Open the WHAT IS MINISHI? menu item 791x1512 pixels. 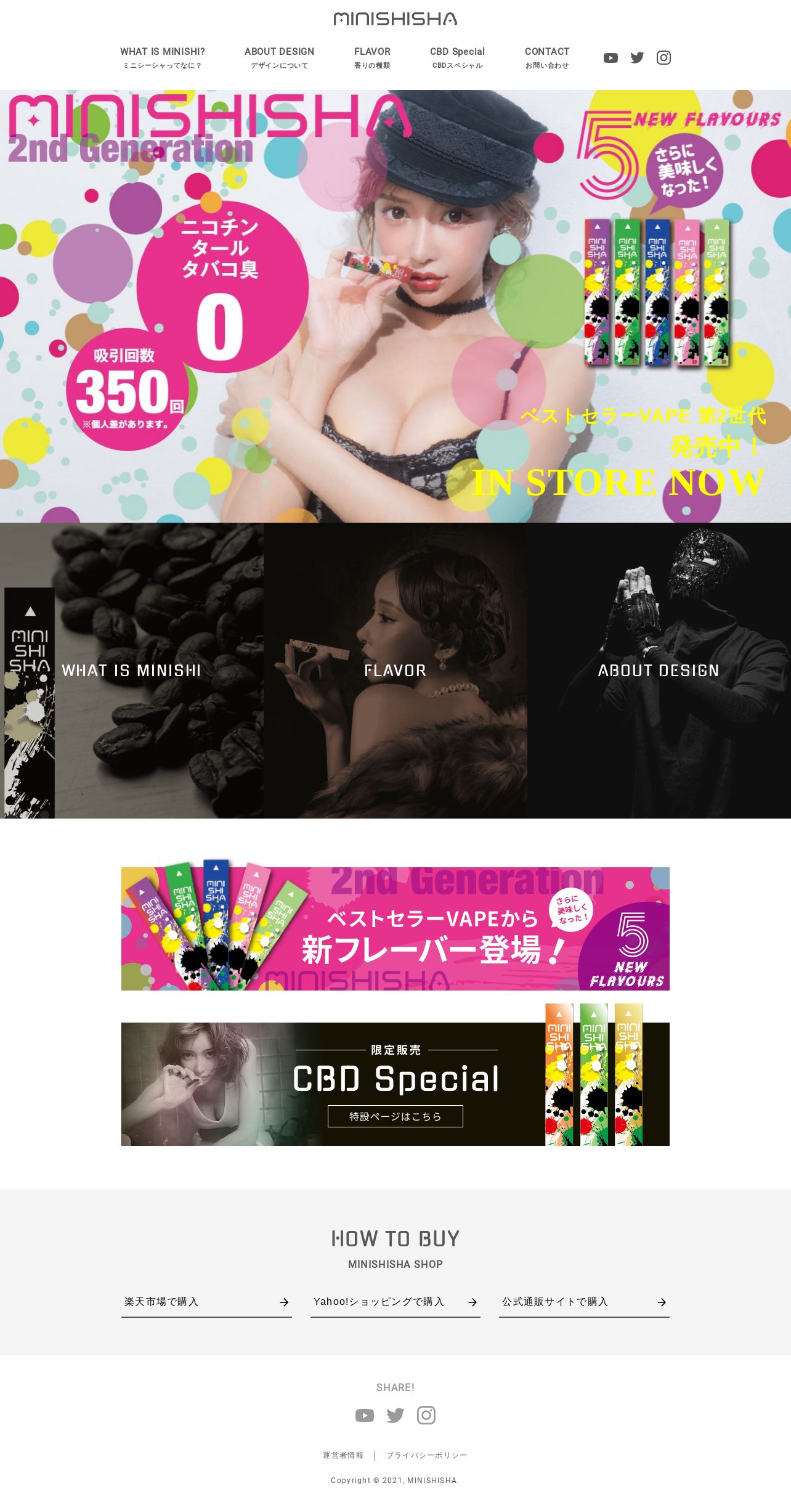162,57
